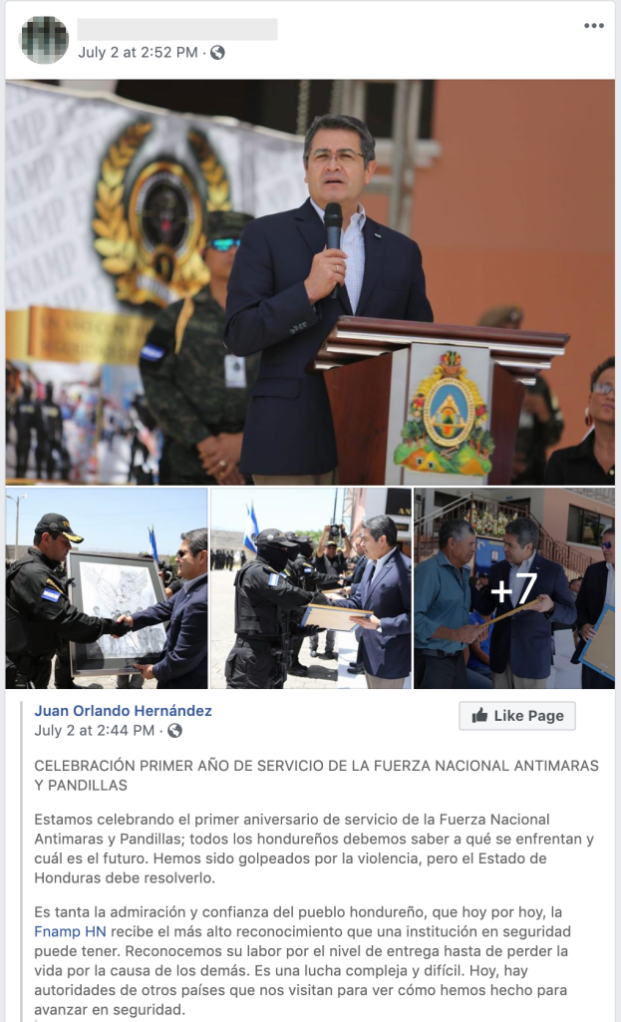Open the masked officer certificate photo
This screenshot has height=1022, width=621.
coord(311,589)
